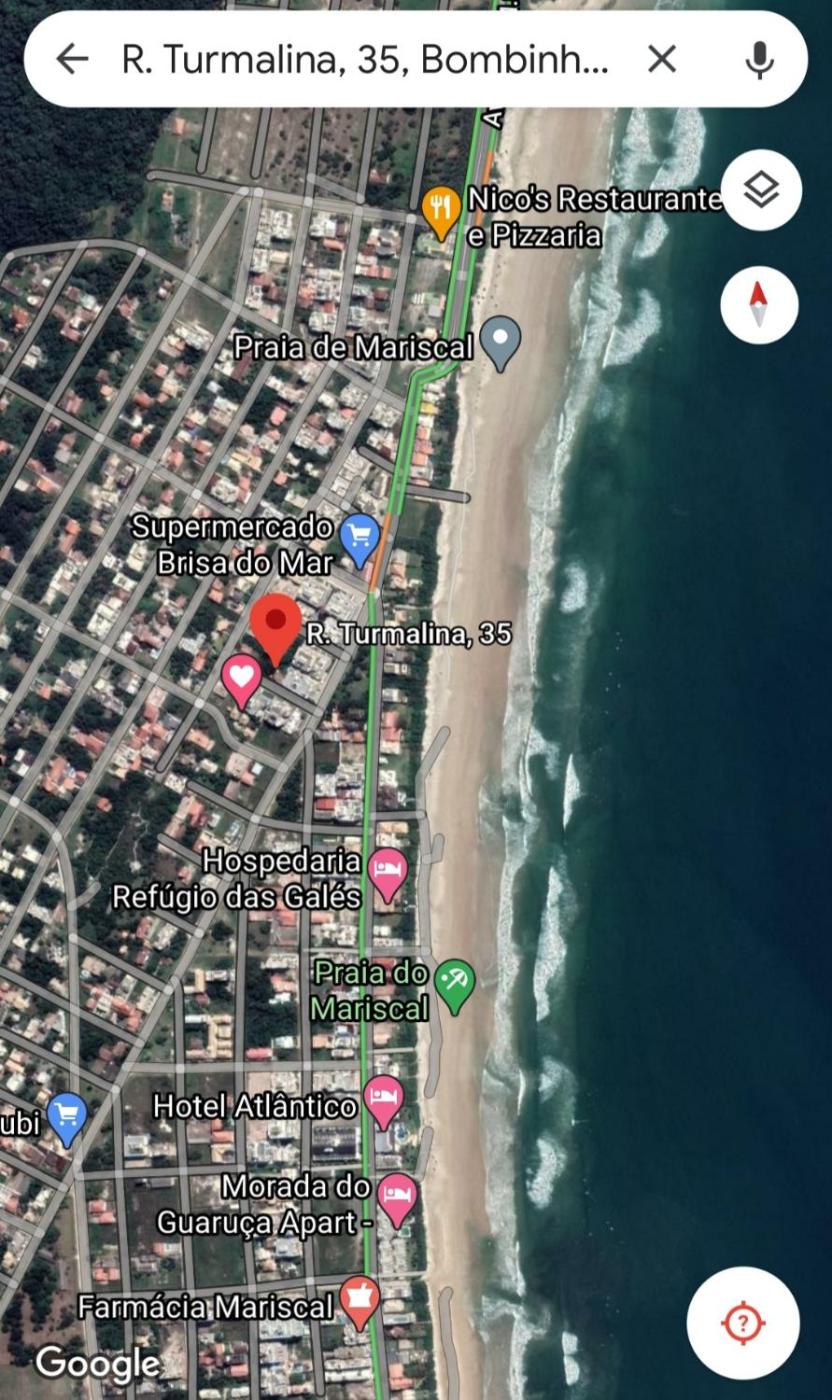This screenshot has width=832, height=1400.
Task: Go back from the search result
Action: [72, 60]
